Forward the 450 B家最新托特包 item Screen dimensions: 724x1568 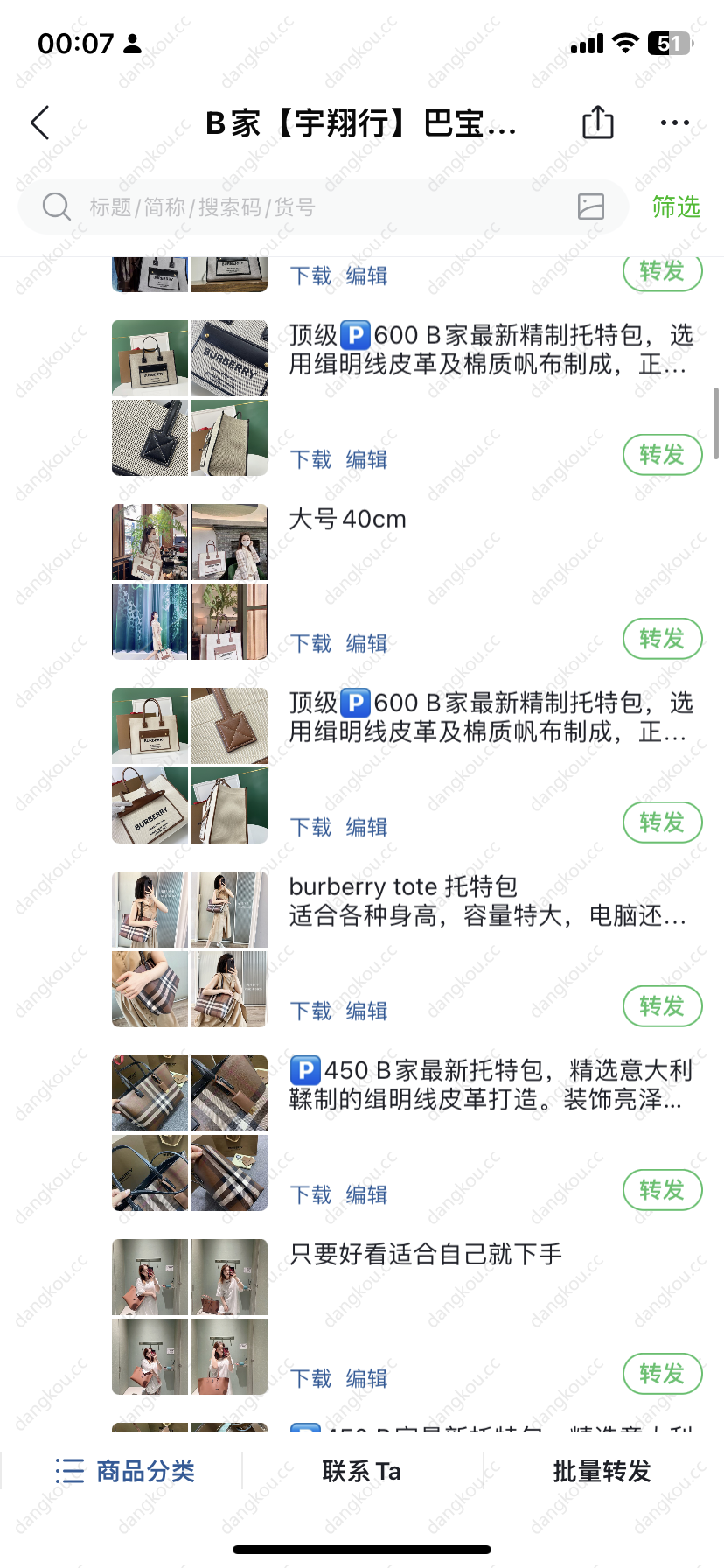coord(663,1190)
